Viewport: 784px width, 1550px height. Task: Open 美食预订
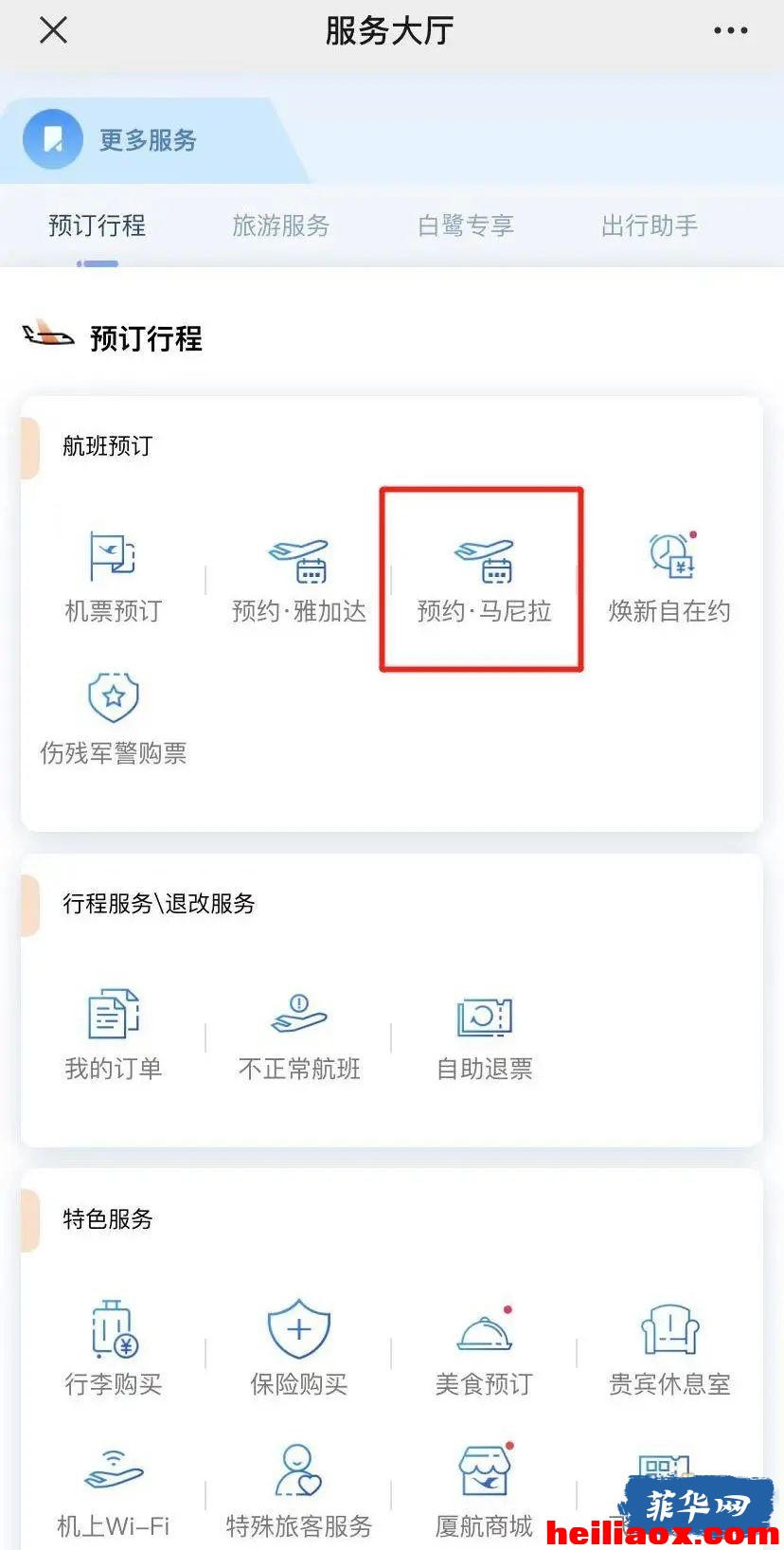[x=484, y=1348]
